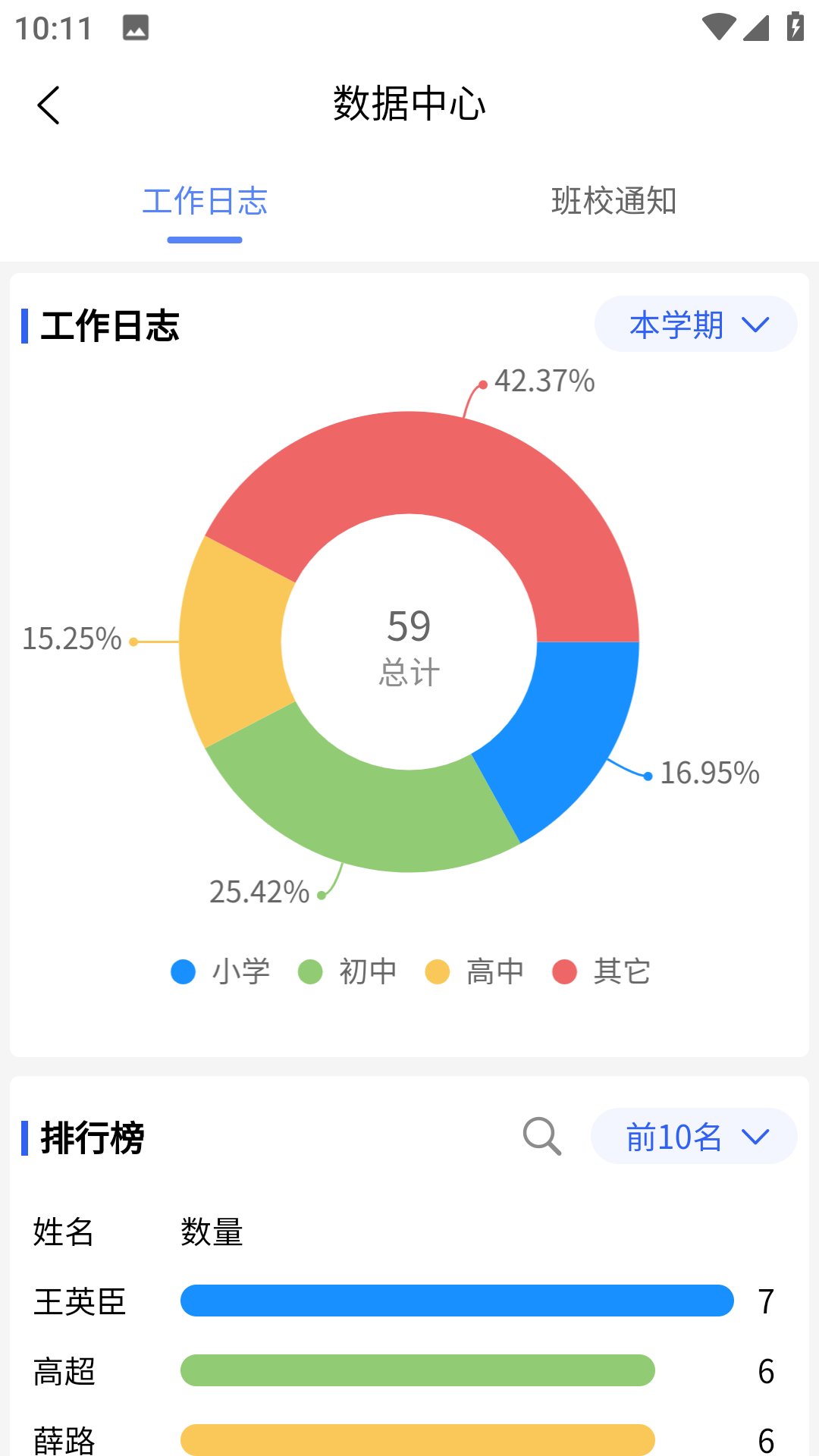Click the yellow 高中 legend dot
The height and width of the screenshot is (1456, 819).
(436, 971)
